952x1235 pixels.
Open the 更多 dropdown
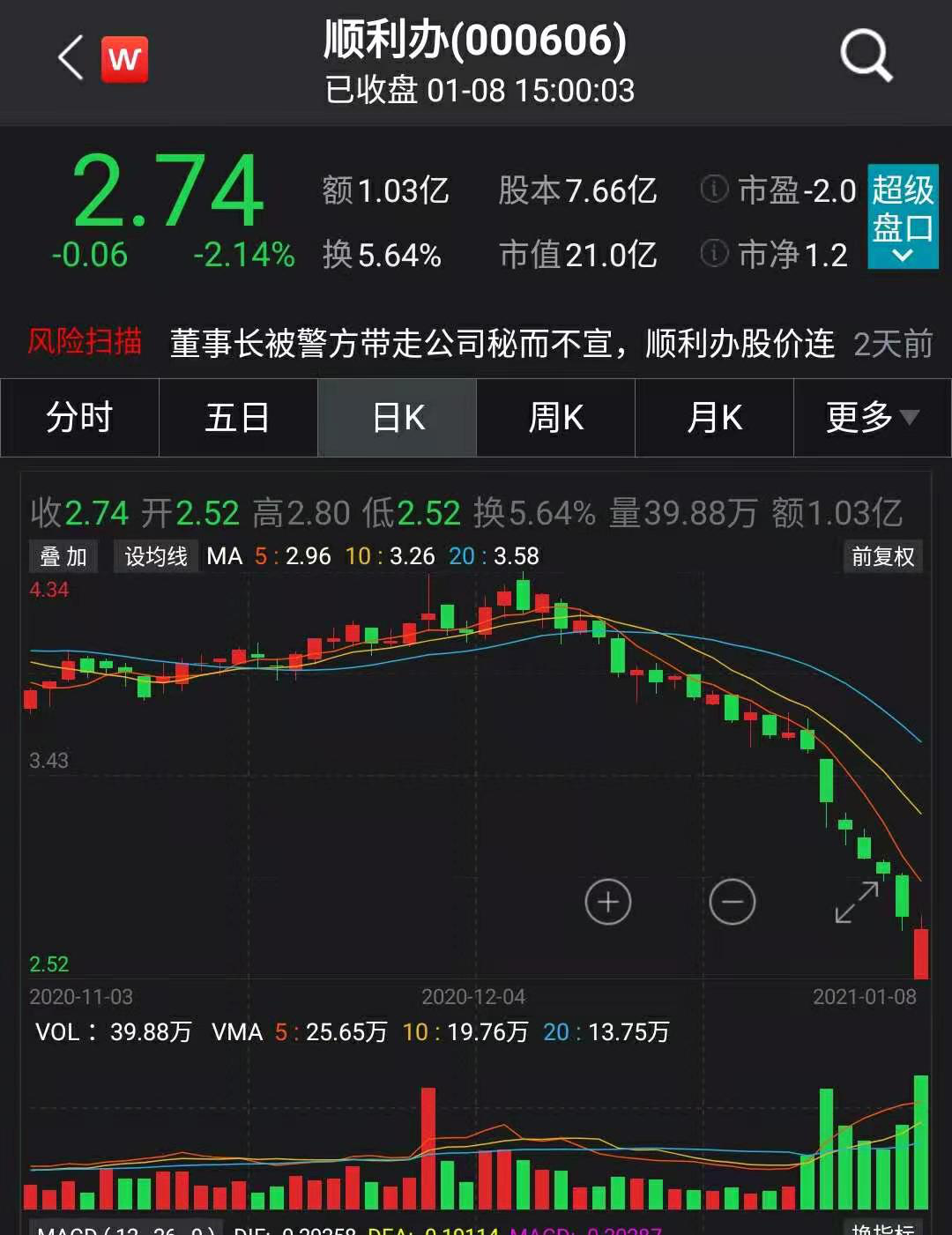(x=872, y=418)
